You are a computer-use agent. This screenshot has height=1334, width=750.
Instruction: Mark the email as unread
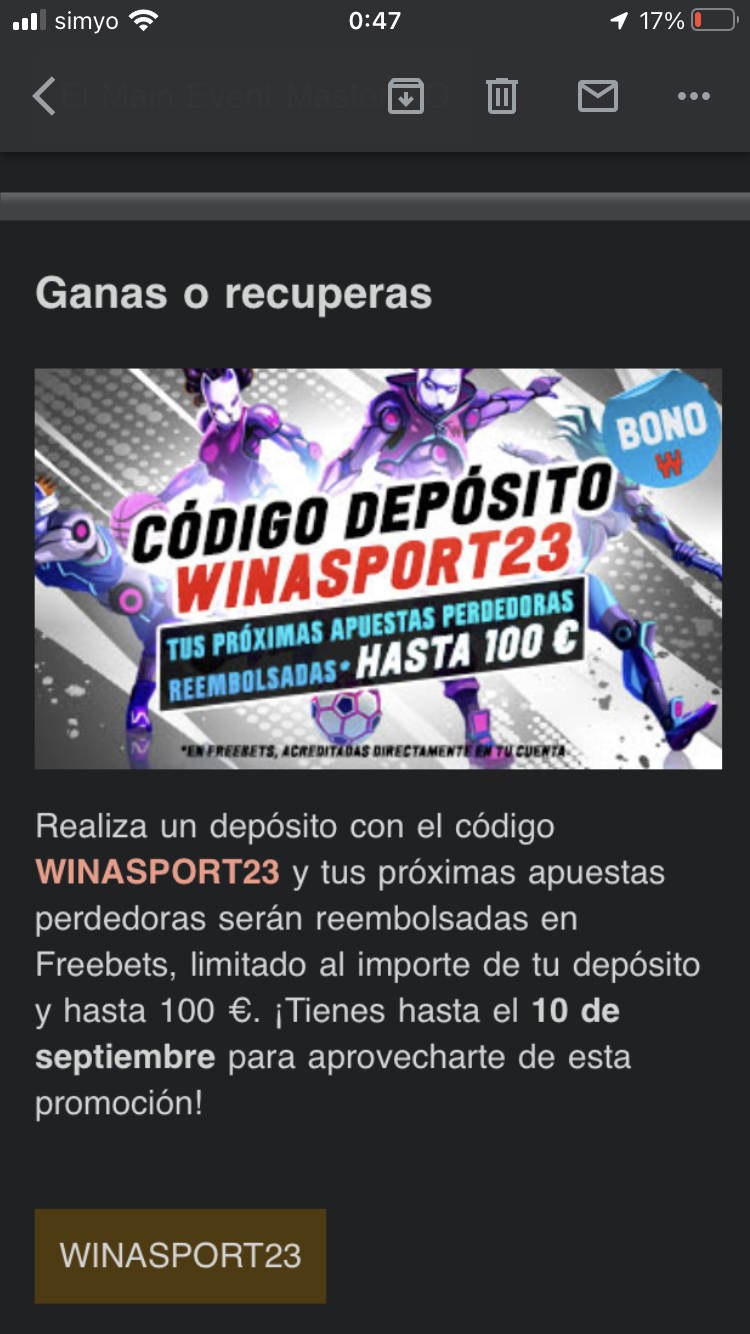pyautogui.click(x=597, y=97)
